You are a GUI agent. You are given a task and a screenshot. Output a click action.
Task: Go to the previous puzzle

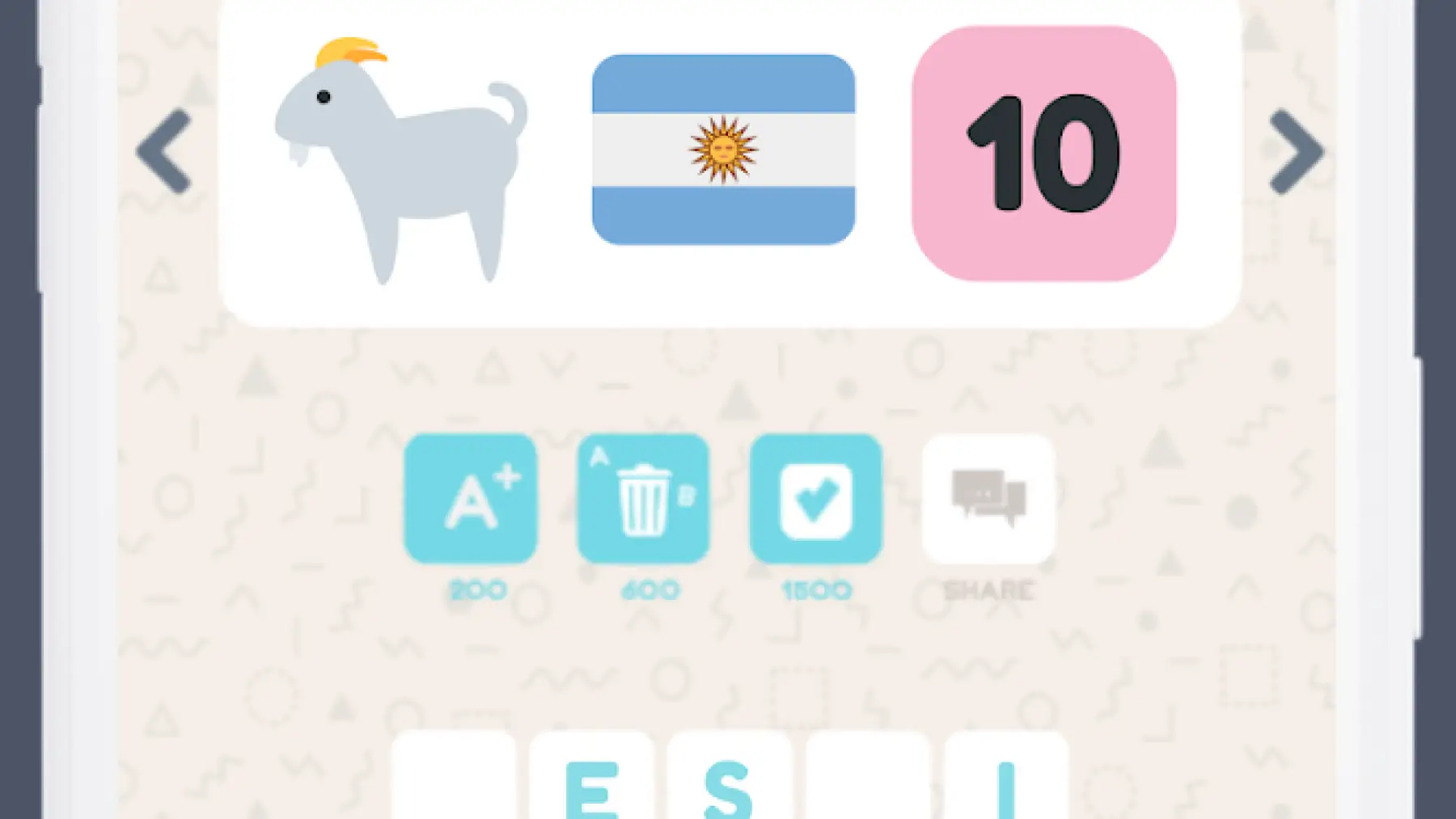point(164,152)
